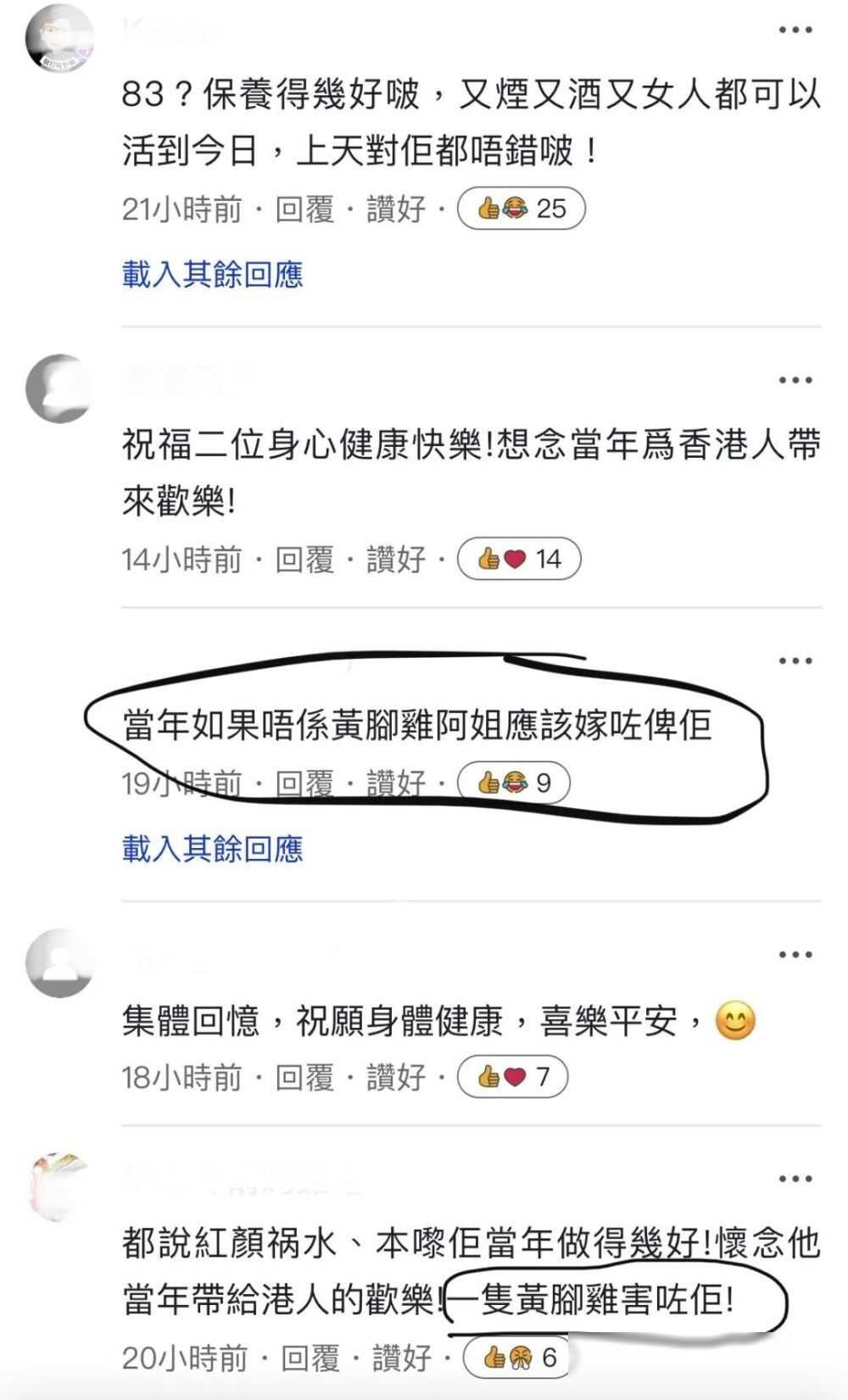Reply to the comment posted 19小時前

(x=304, y=783)
